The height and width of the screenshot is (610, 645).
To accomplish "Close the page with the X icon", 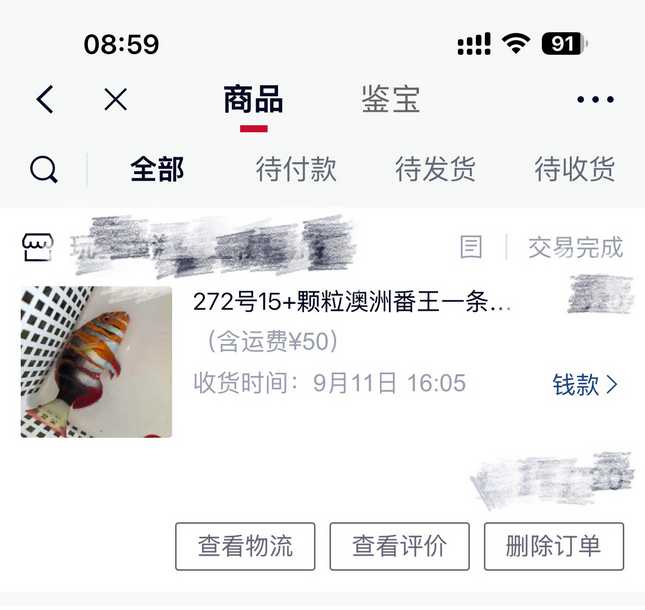I will [x=116, y=99].
